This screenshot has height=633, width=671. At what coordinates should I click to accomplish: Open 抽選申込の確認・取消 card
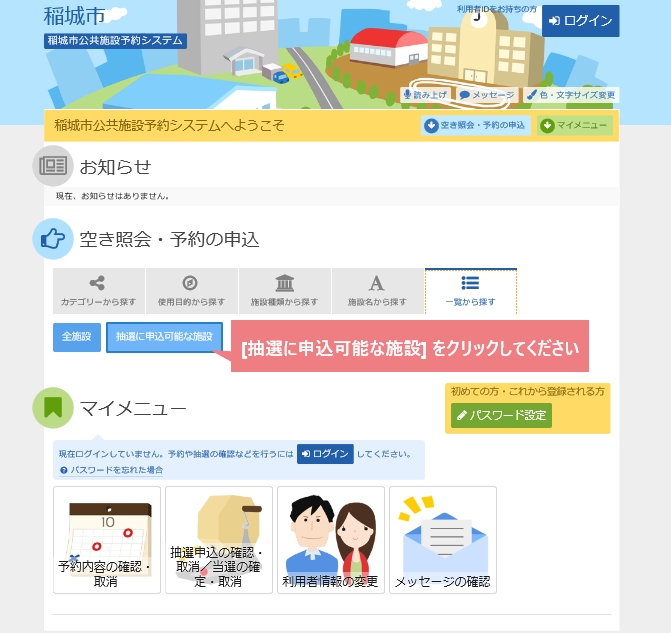pos(218,540)
